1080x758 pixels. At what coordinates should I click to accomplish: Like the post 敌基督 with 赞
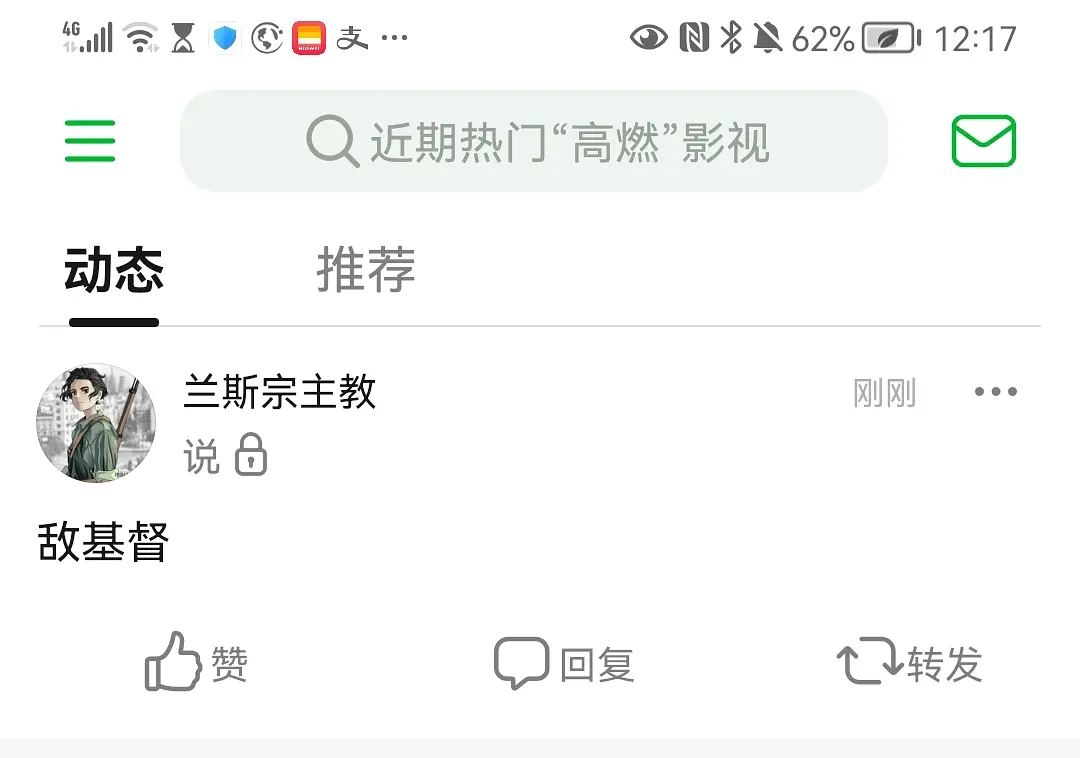(197, 663)
